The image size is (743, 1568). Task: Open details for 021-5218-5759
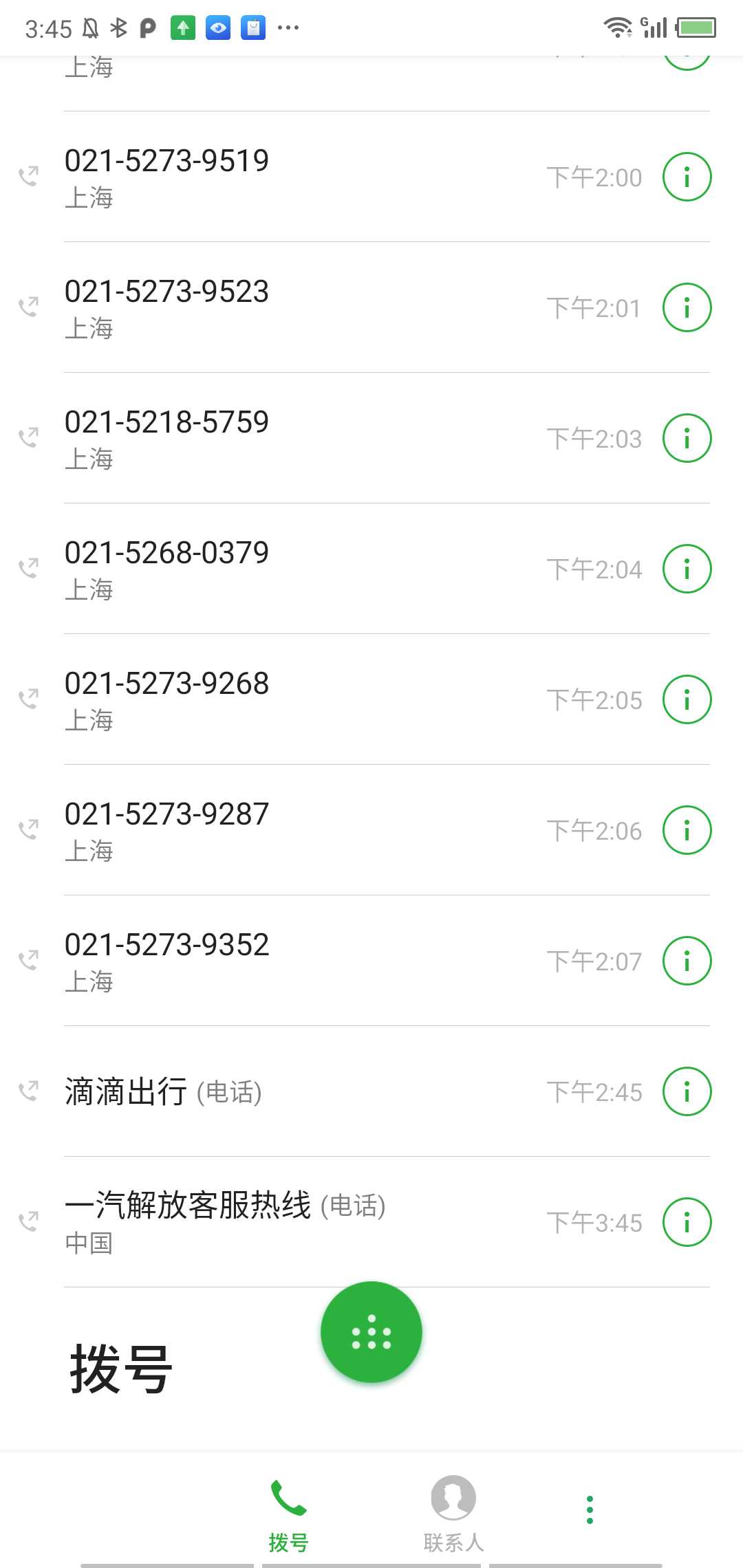pos(686,439)
